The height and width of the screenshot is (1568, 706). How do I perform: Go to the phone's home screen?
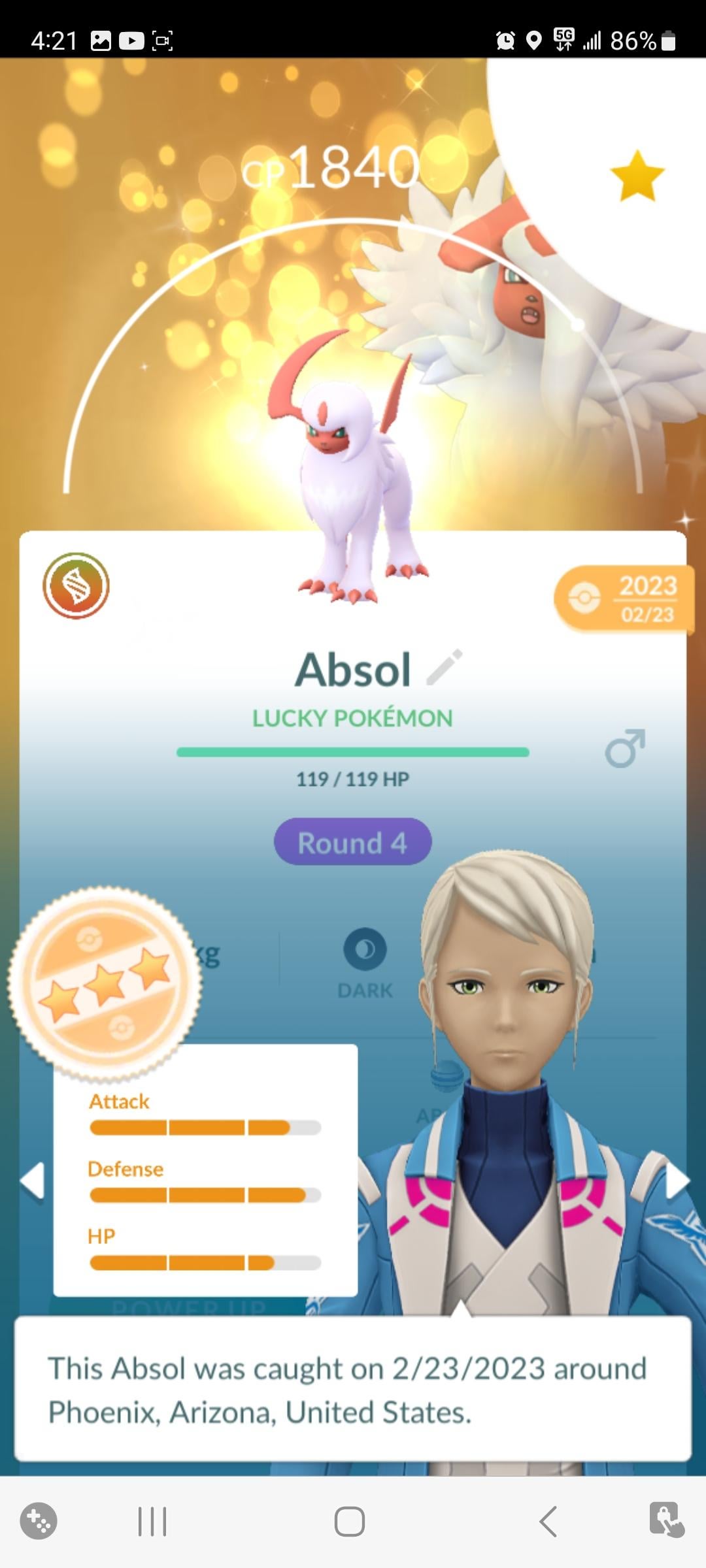350,1522
